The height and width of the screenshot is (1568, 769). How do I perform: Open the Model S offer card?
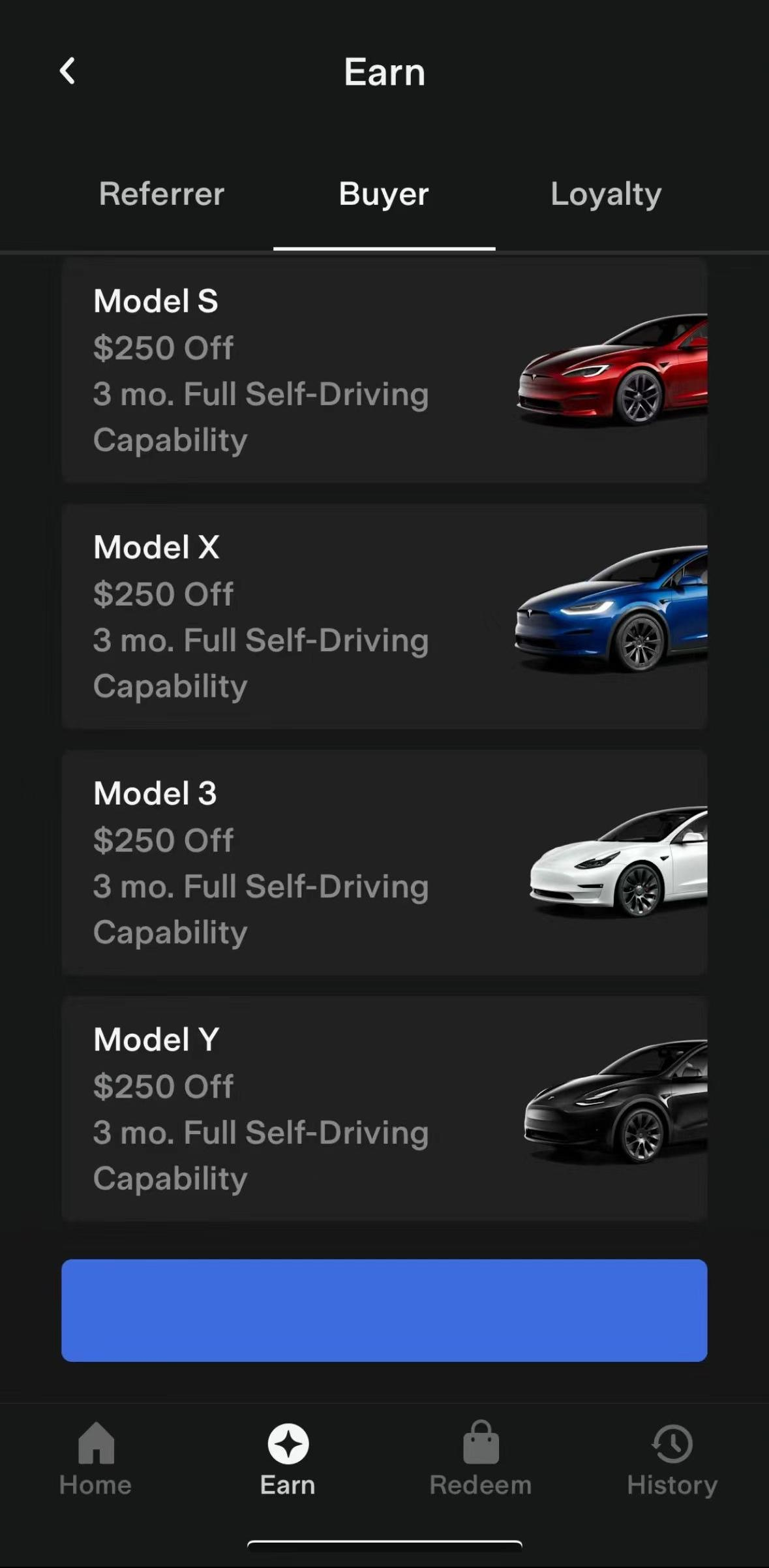384,370
